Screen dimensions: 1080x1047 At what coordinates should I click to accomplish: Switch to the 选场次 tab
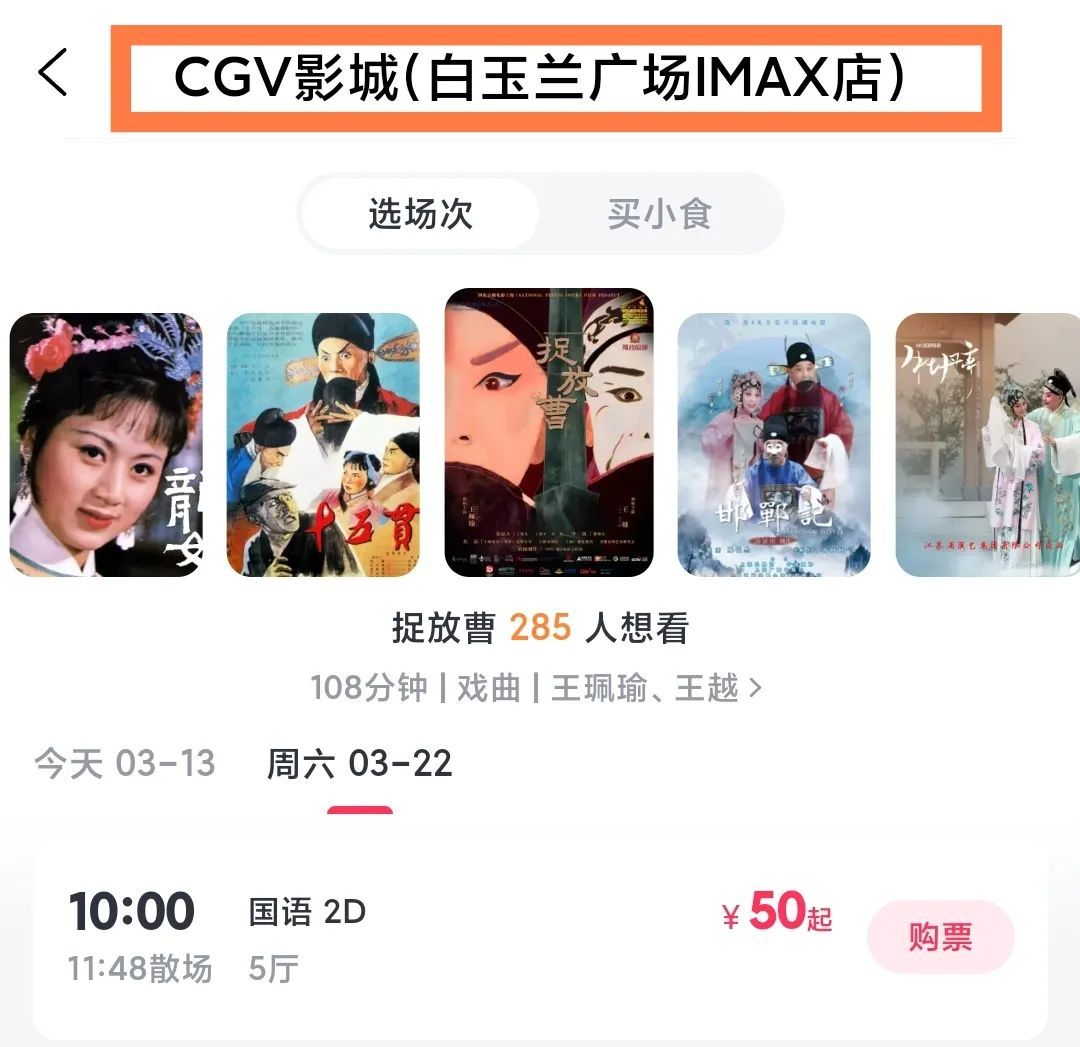click(420, 214)
